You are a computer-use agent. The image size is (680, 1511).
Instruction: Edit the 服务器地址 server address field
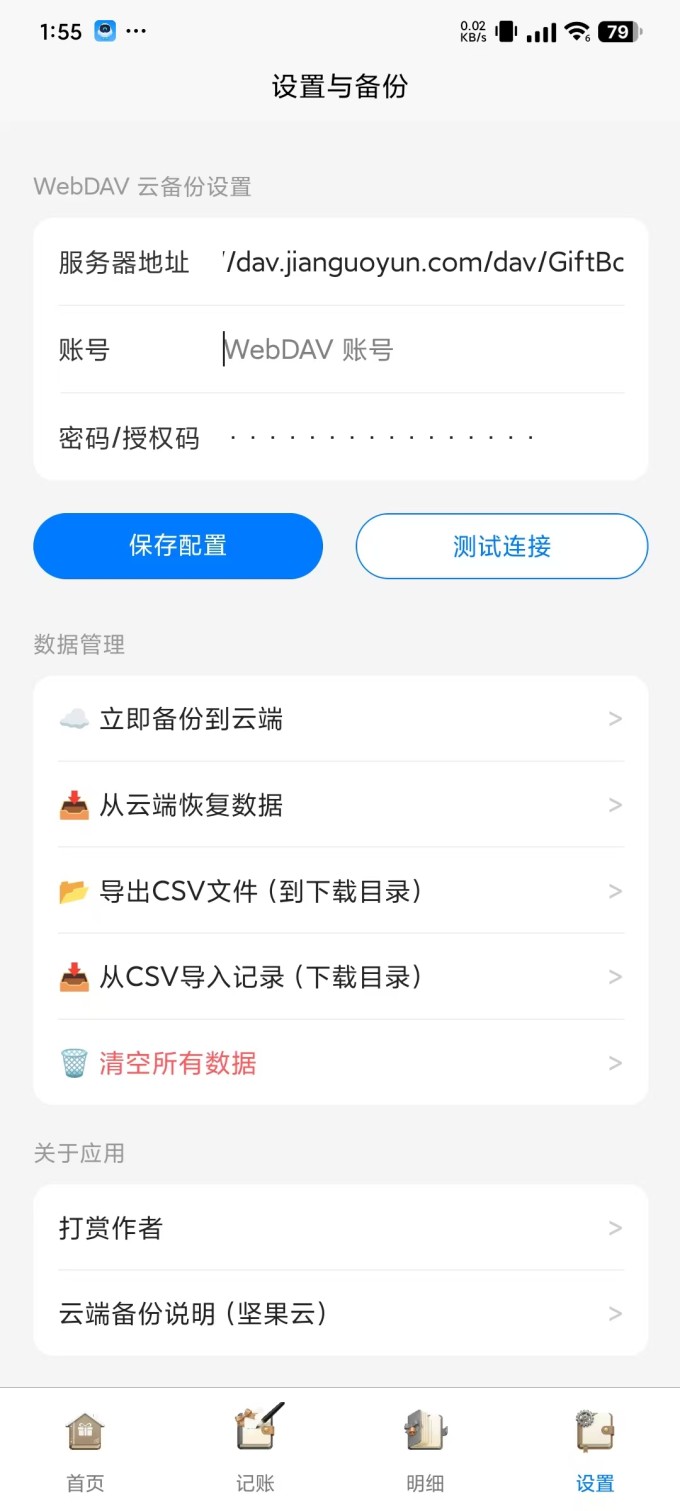[423, 263]
